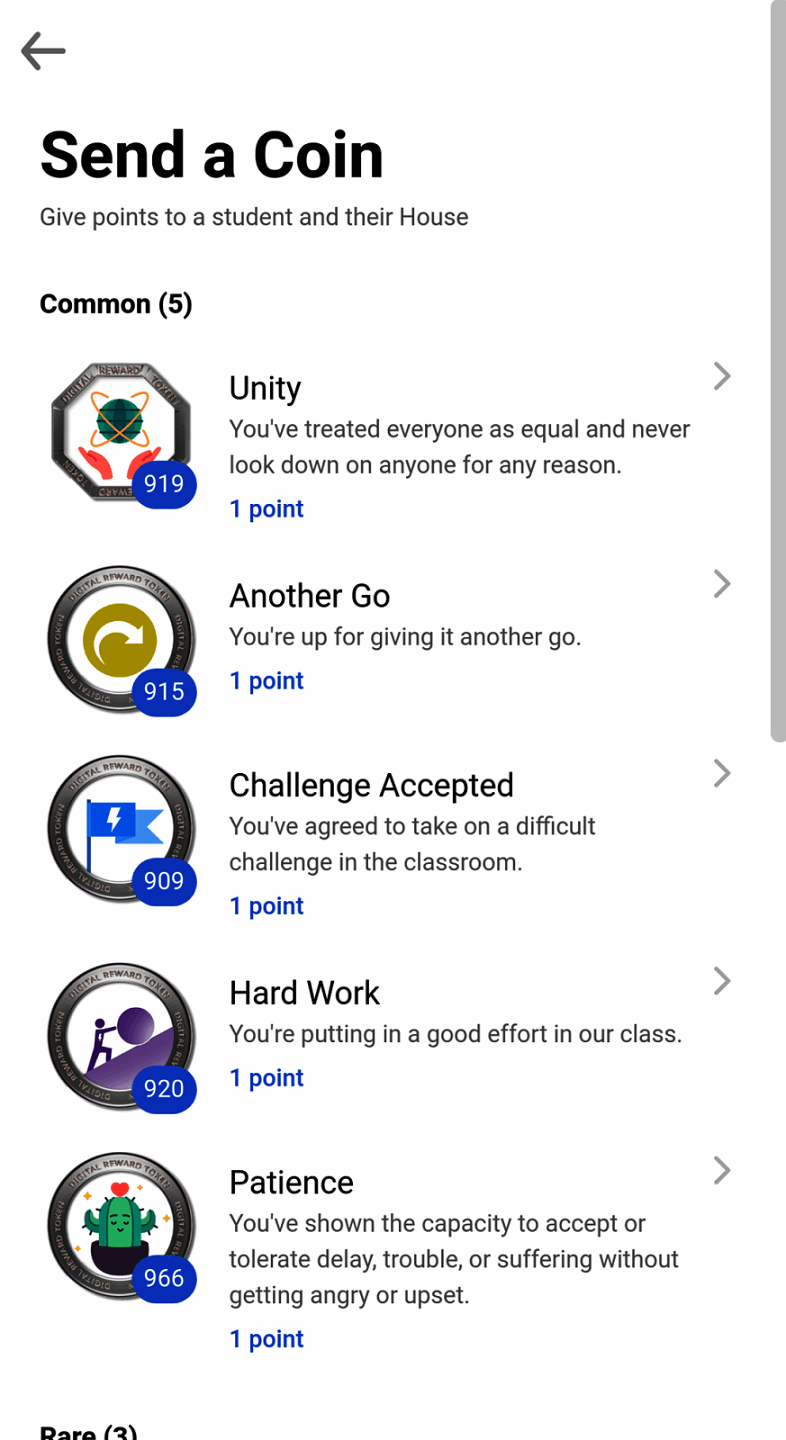
Task: Click 1 point beneath the Patience description
Action: pos(266,1338)
